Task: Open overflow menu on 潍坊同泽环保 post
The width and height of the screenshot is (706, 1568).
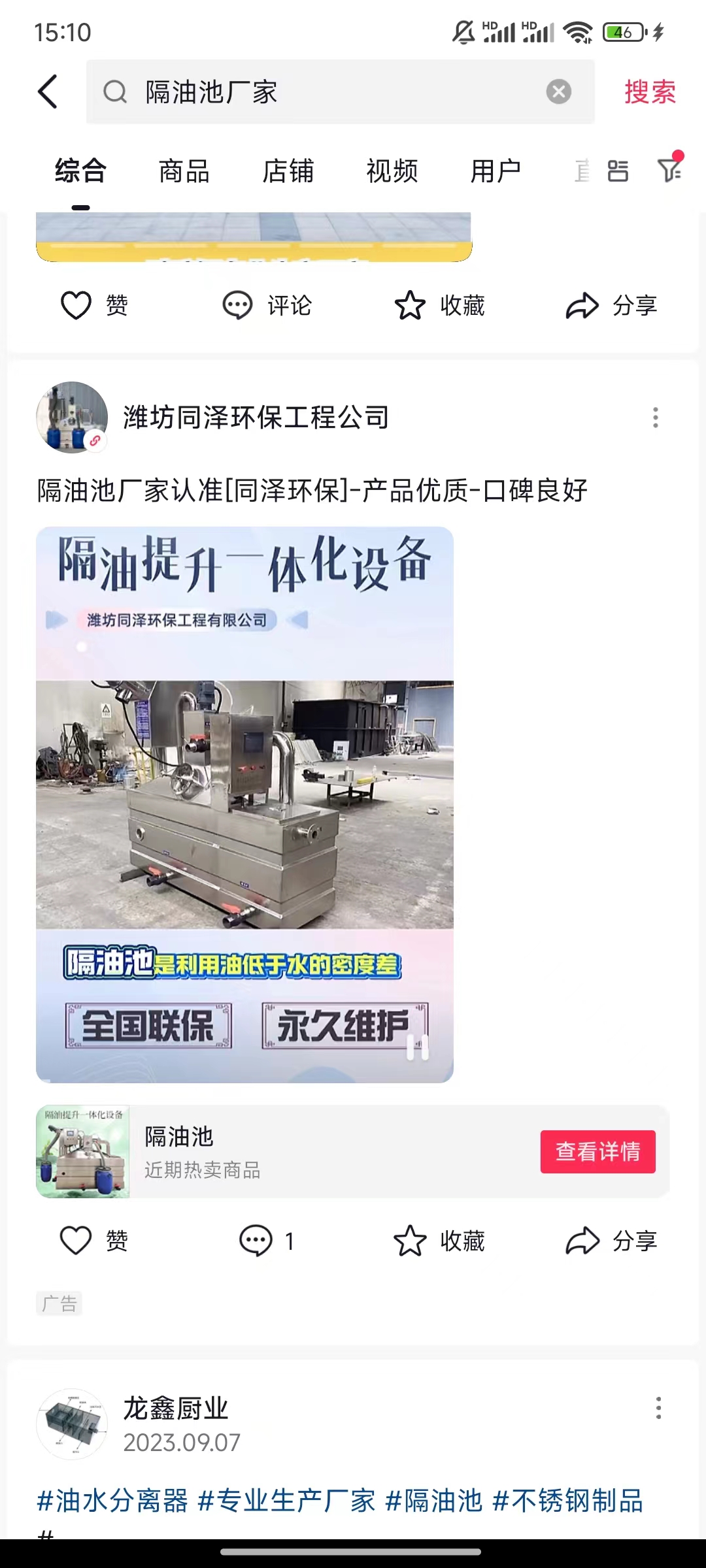Action: coord(655,417)
